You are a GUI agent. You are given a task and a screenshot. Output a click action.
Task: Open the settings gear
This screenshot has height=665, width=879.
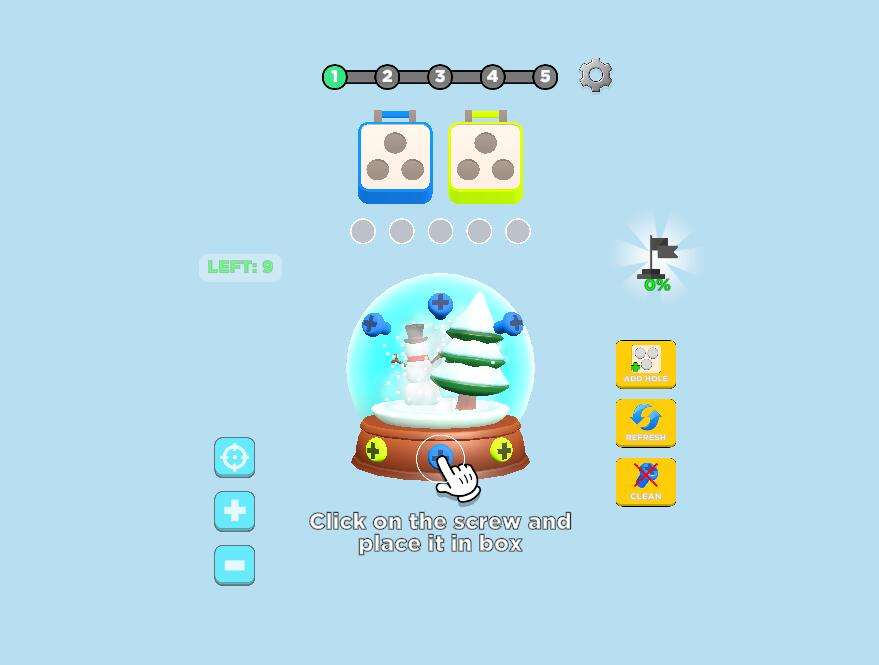tap(595, 76)
